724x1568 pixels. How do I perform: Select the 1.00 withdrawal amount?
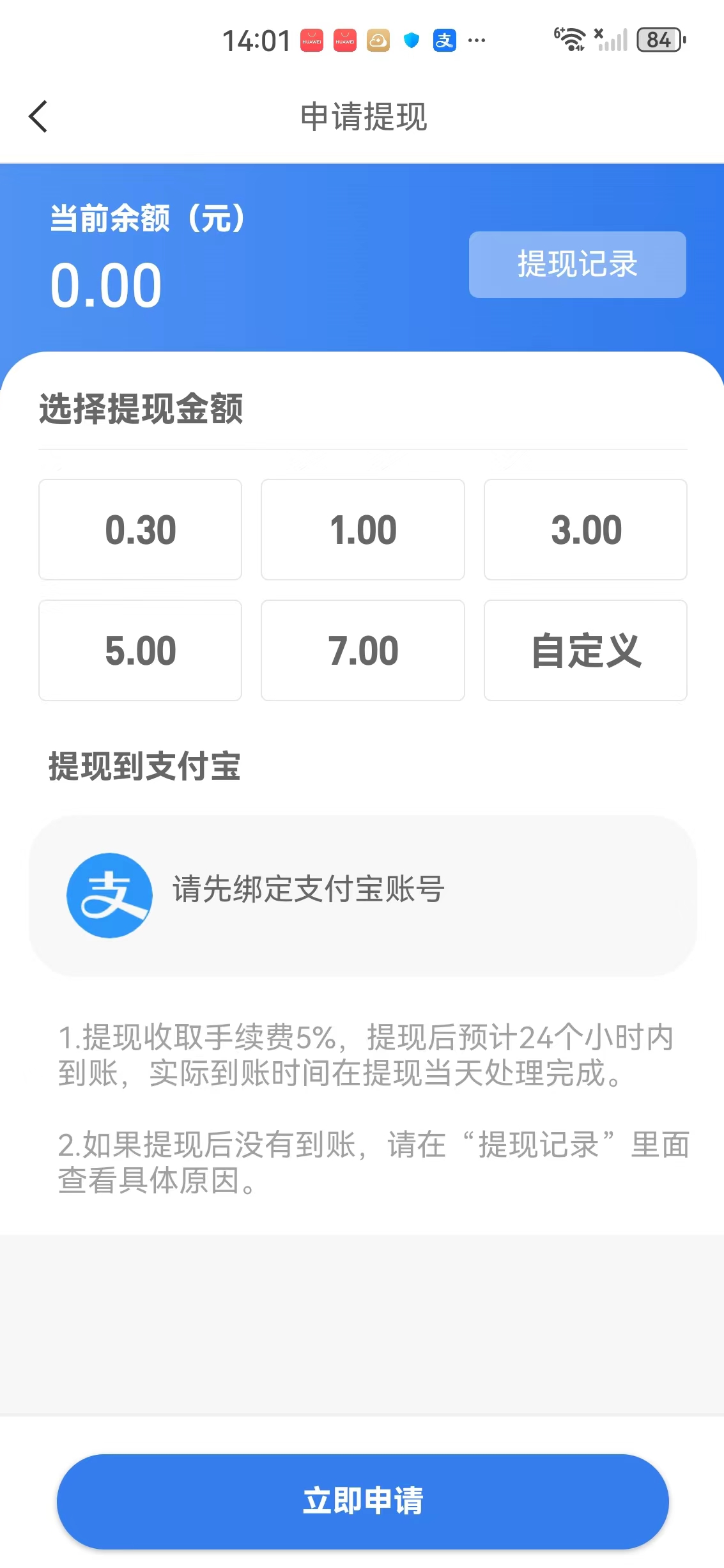pos(362,528)
